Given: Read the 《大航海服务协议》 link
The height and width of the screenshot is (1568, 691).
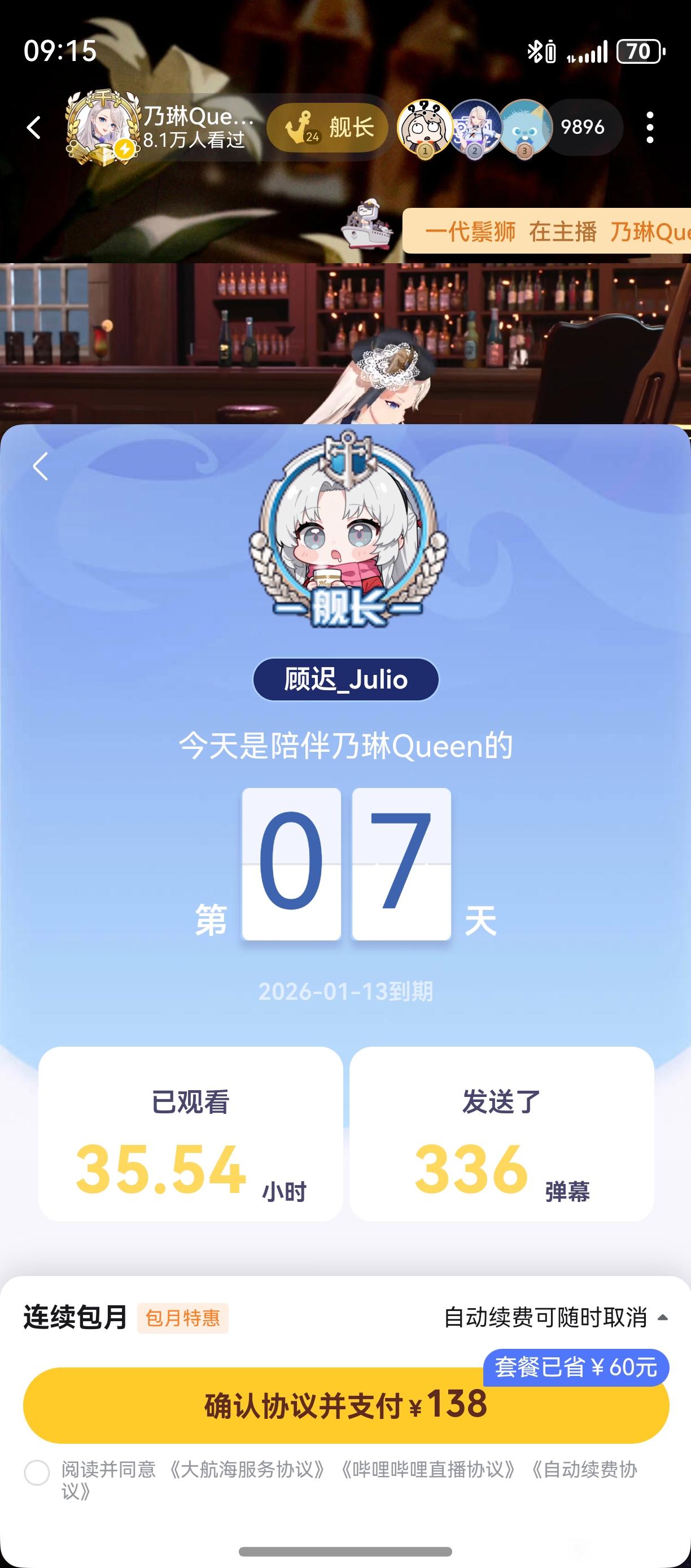Looking at the screenshot, I should 246,1469.
